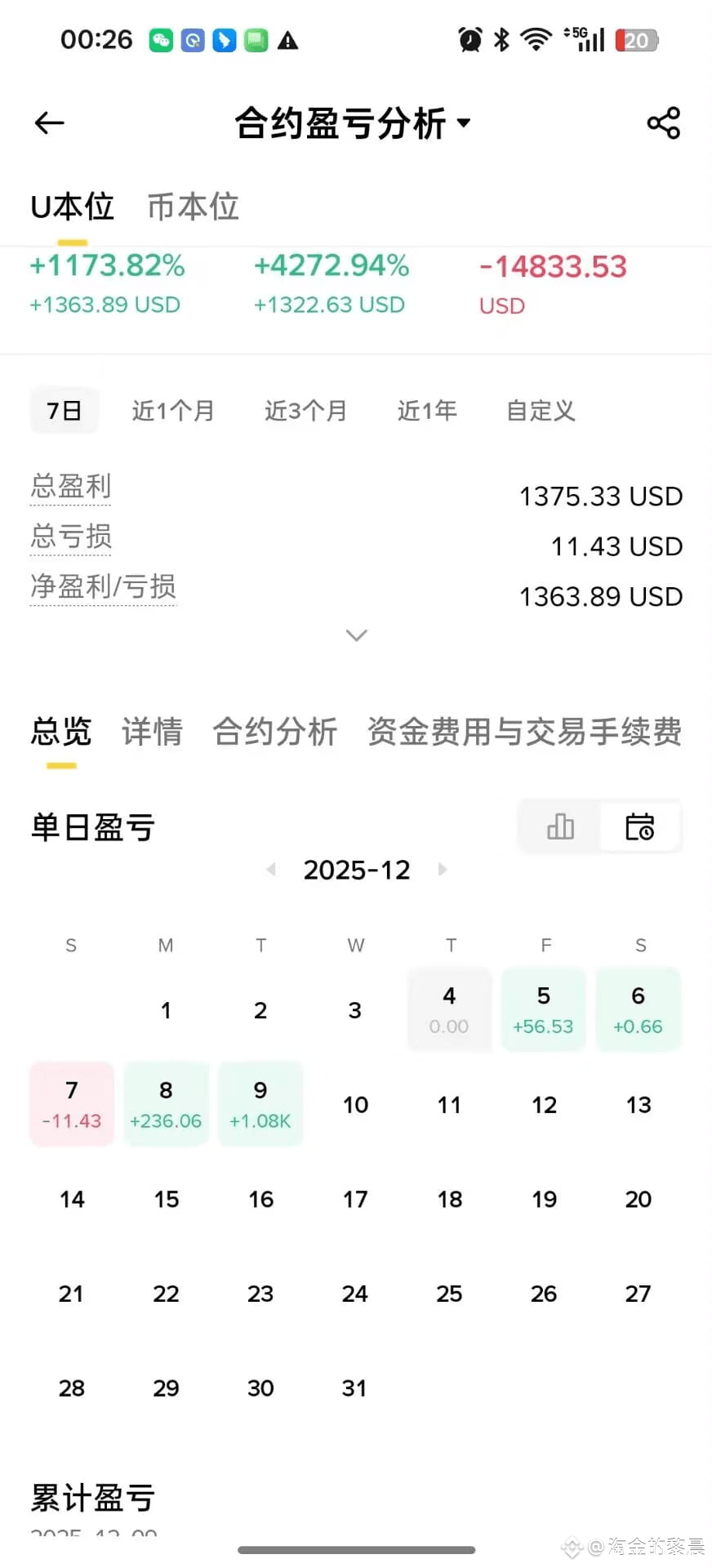Select the U本位 tab

click(x=72, y=207)
